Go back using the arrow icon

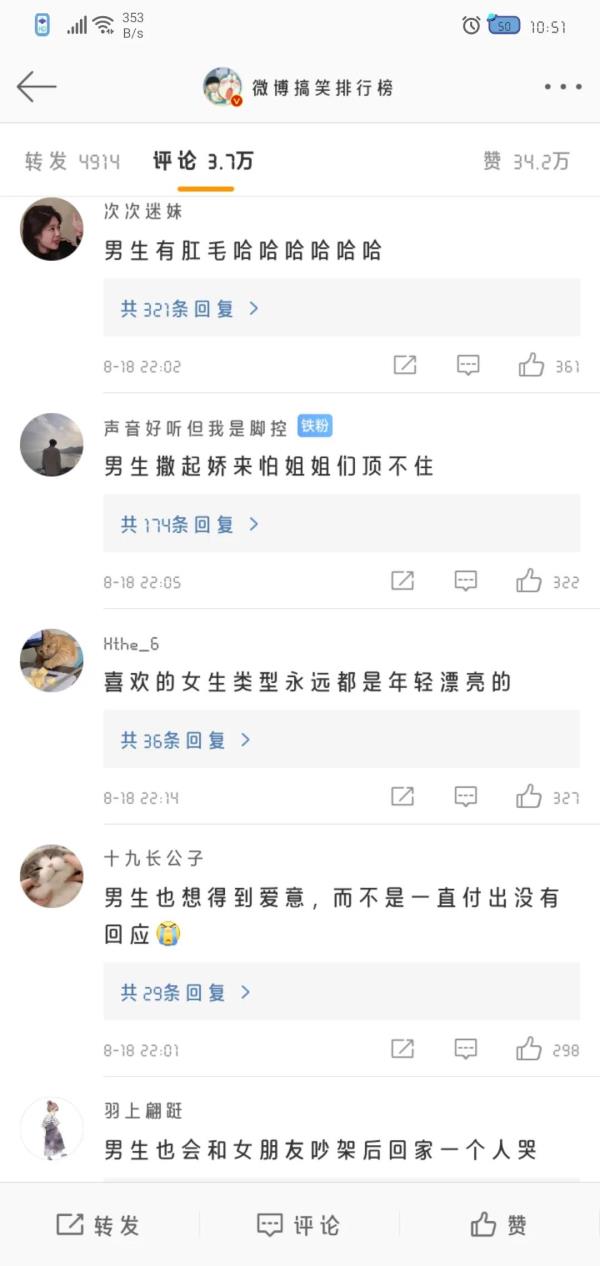point(36,87)
